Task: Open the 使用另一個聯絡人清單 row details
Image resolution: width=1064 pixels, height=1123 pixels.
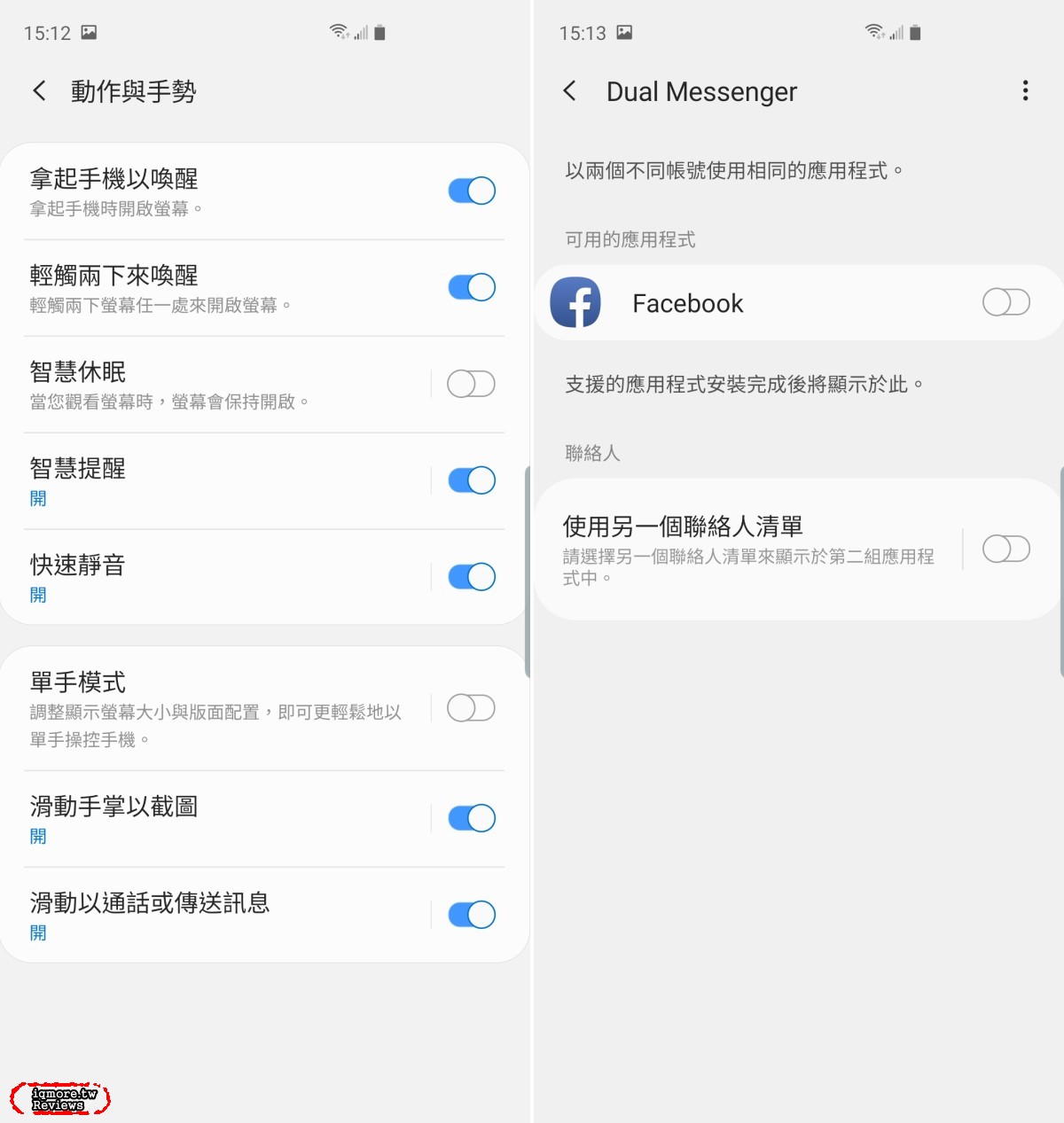Action: 745,550
